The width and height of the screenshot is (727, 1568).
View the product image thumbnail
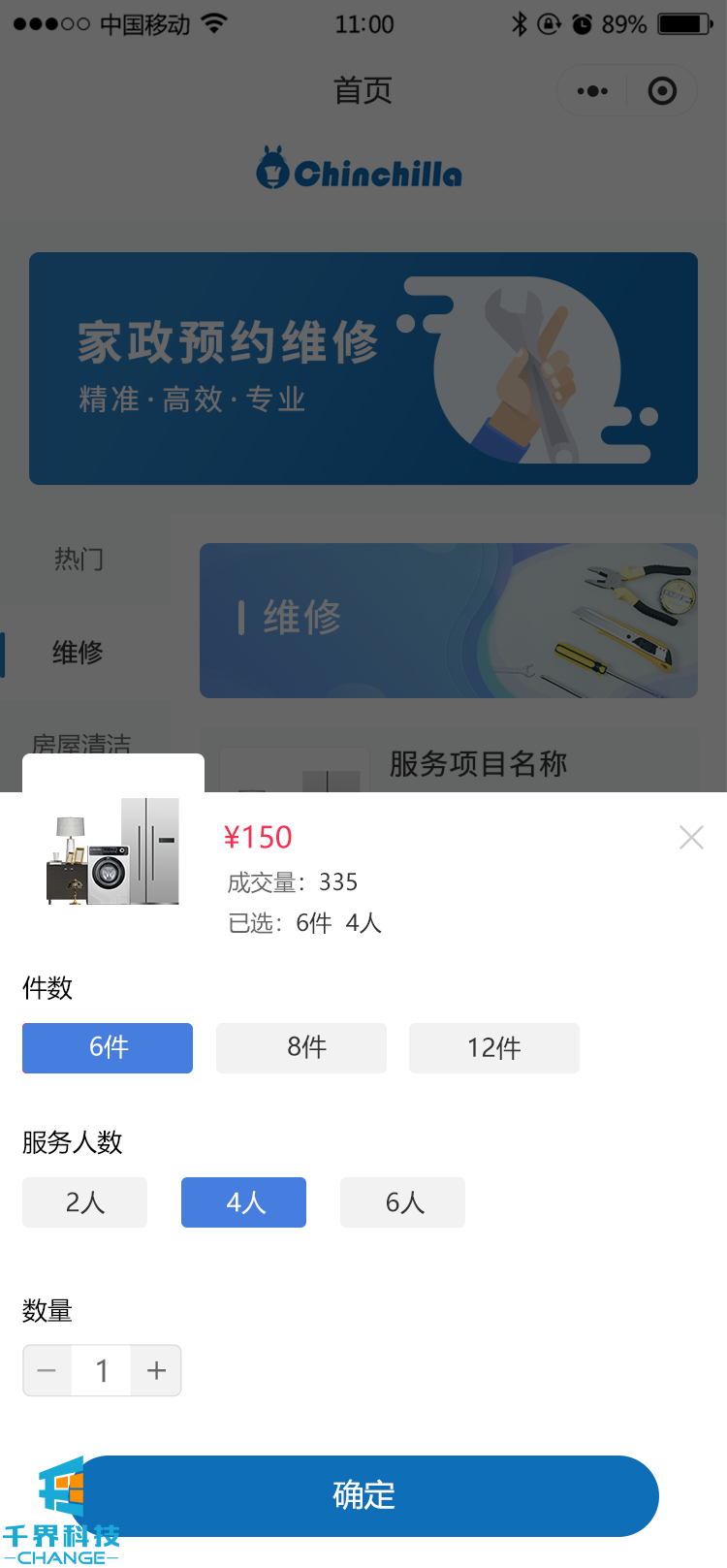click(113, 850)
